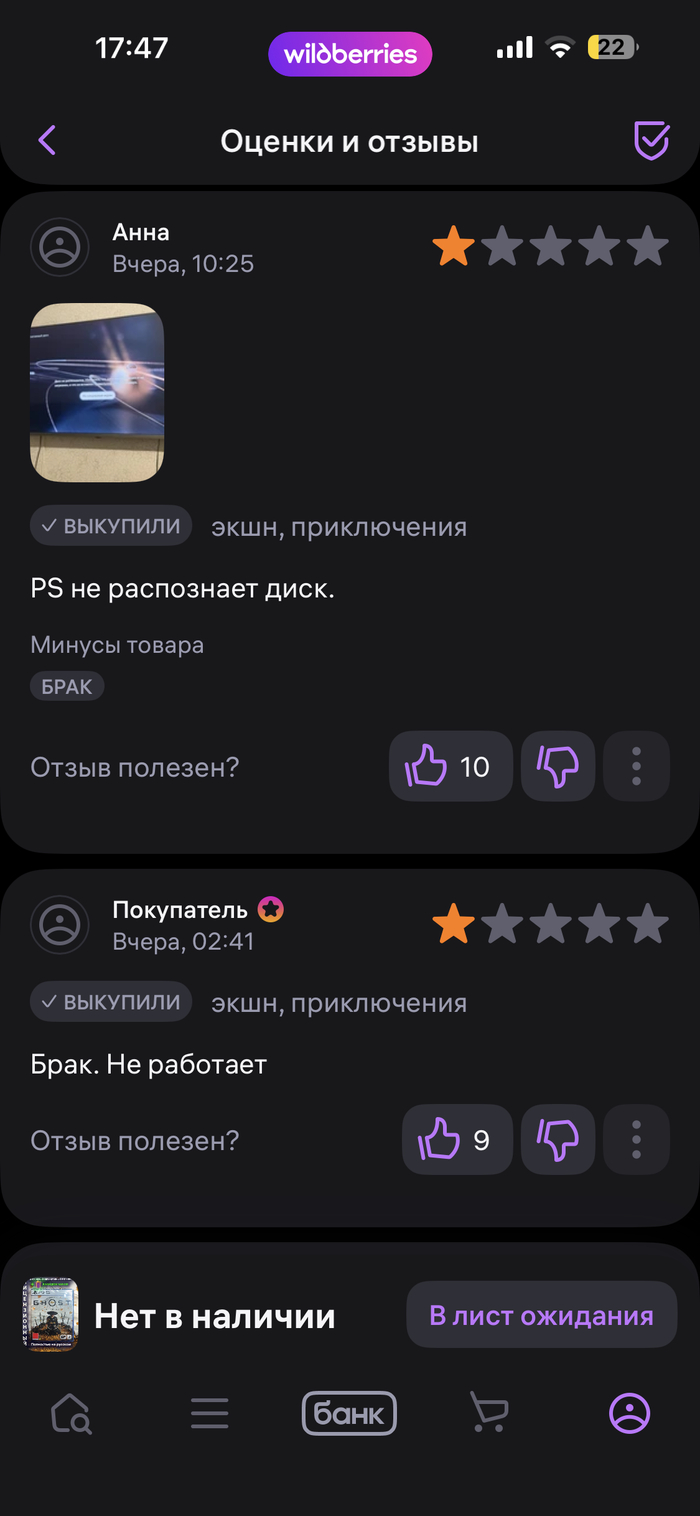Open the profile tab
This screenshot has height=1516, width=700.
[629, 1414]
